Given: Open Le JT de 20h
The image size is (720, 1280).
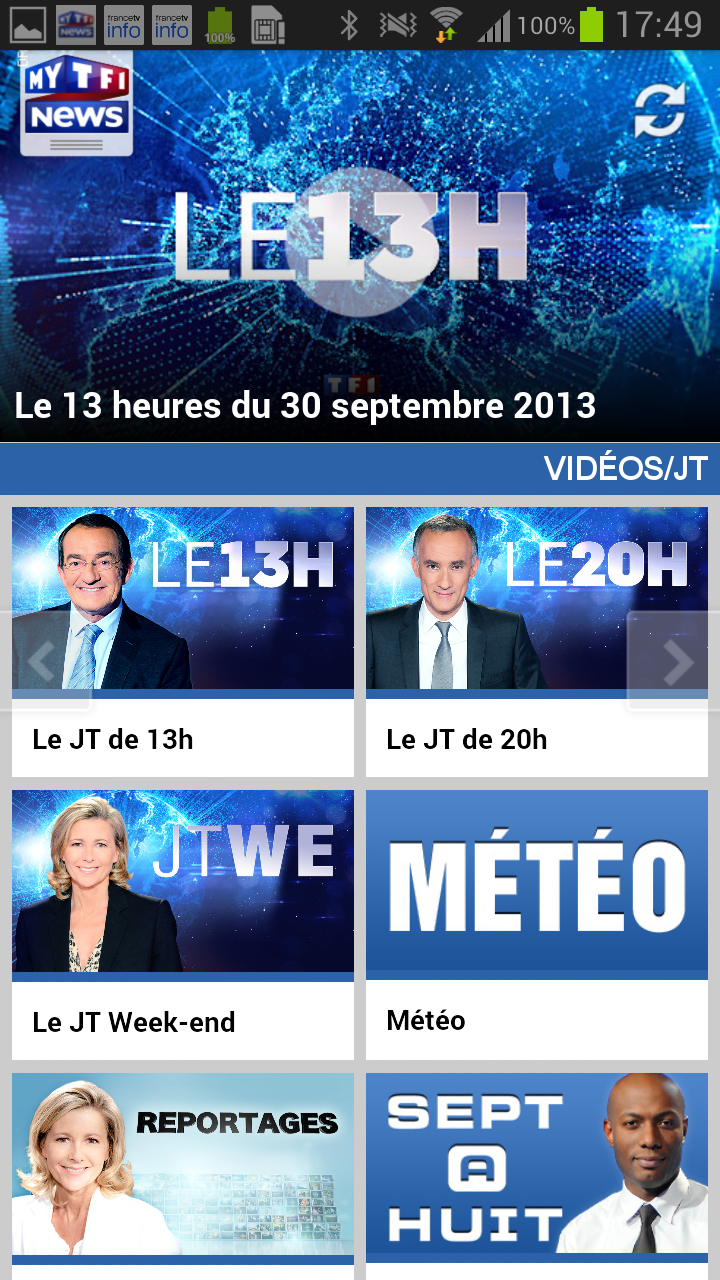Looking at the screenshot, I should (x=537, y=642).
